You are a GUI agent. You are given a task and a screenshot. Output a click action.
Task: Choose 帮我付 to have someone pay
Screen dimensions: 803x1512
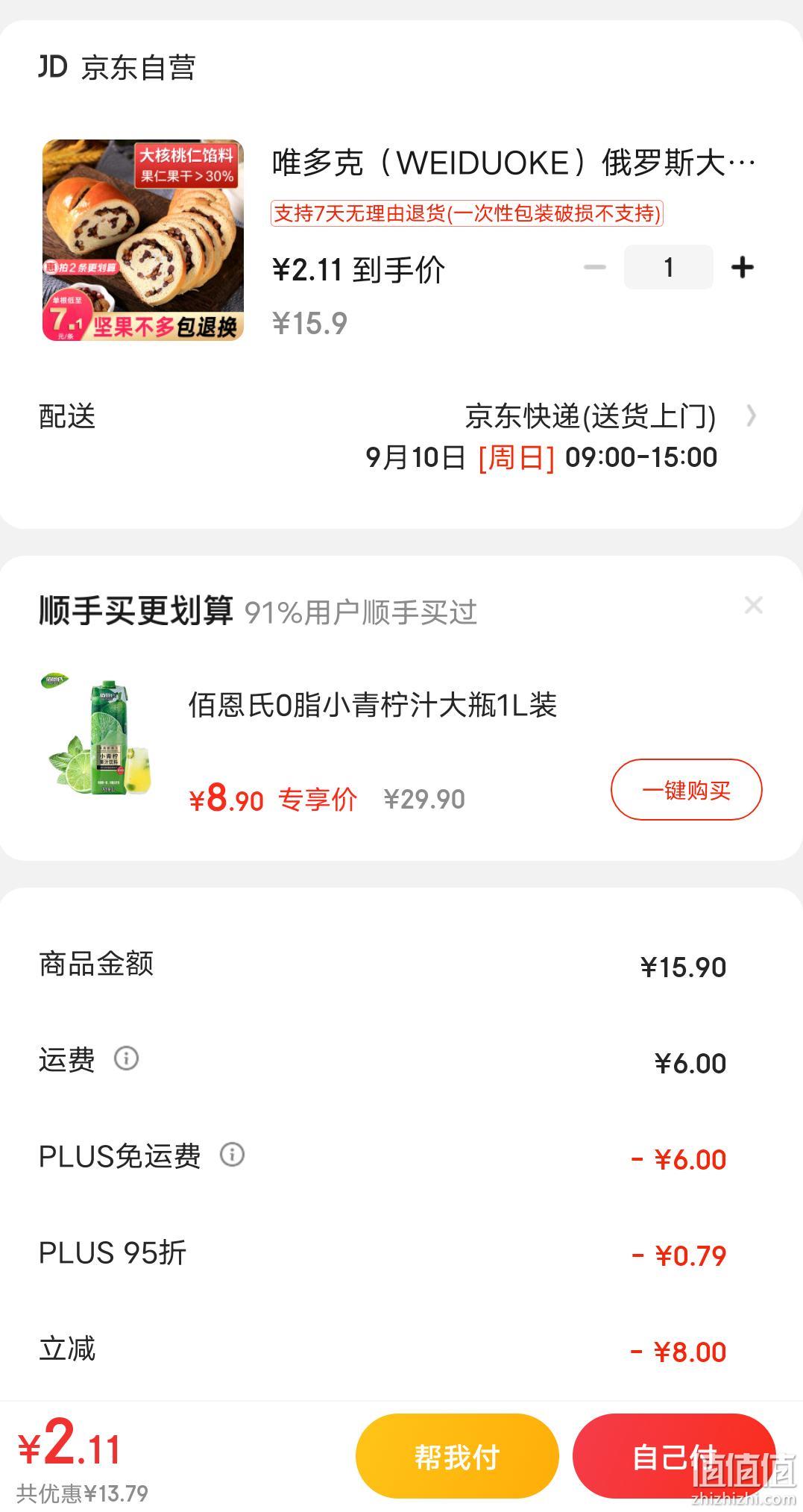pos(457,1456)
